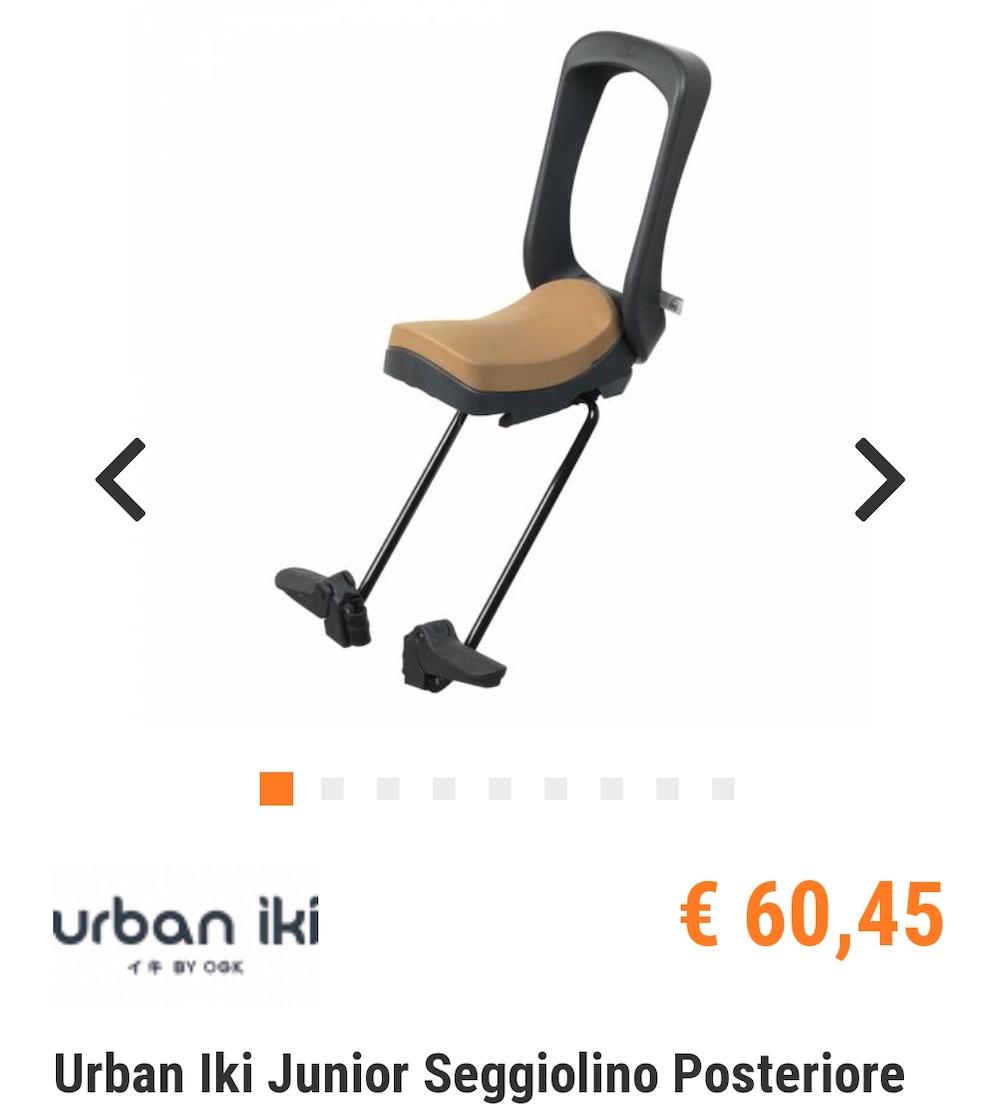Jump to the fifth image dot
The height and width of the screenshot is (1112, 1000).
pyautogui.click(x=500, y=789)
